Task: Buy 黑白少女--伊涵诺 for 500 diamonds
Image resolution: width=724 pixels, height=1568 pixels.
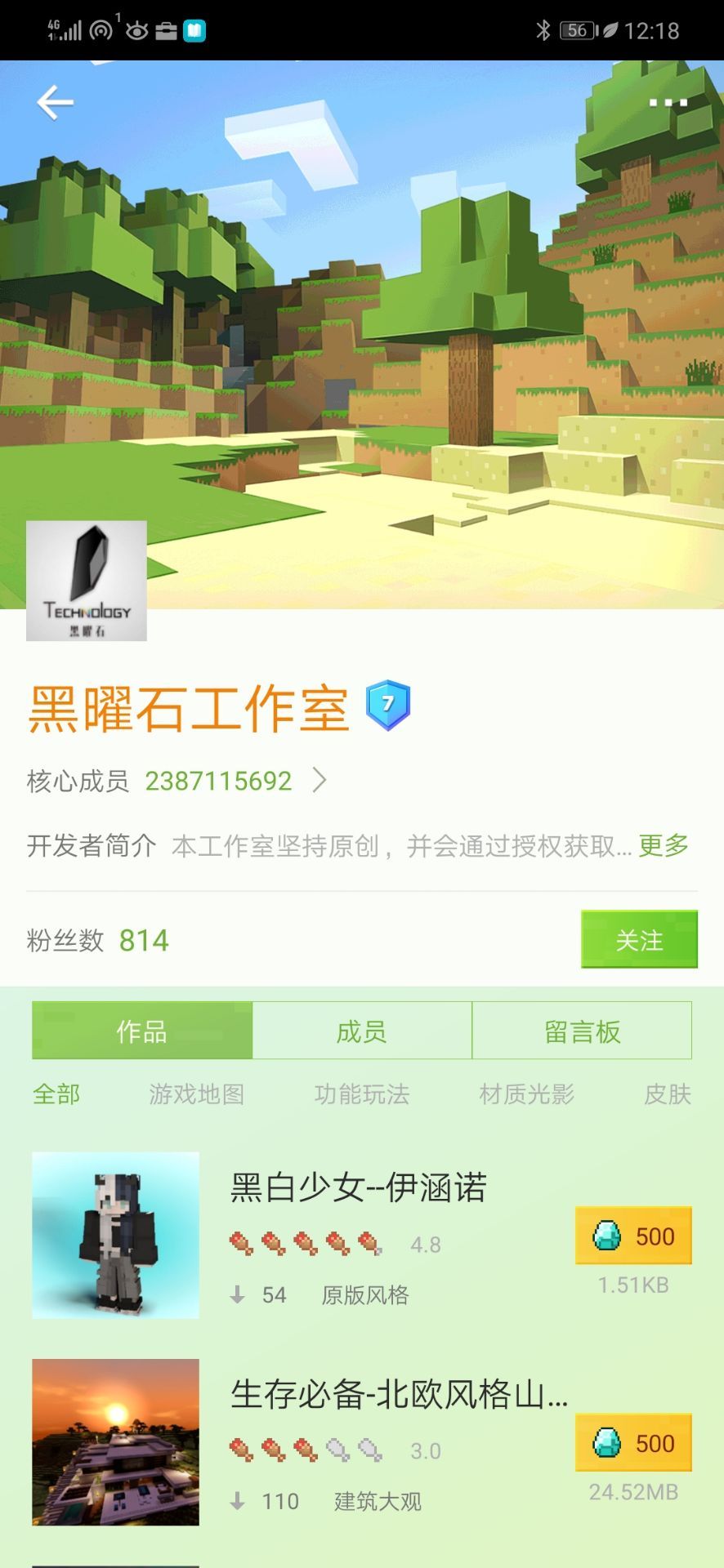Action: (633, 1236)
